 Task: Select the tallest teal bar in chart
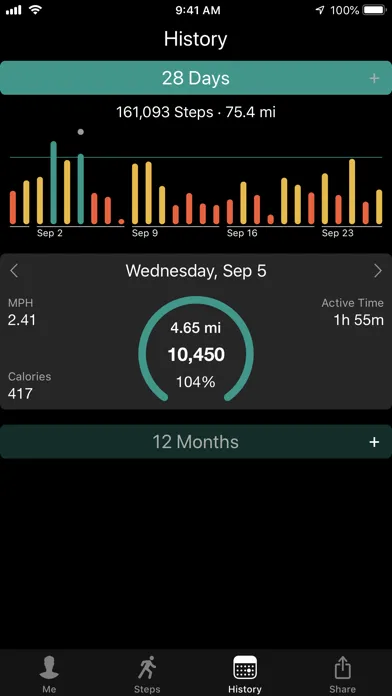53,182
